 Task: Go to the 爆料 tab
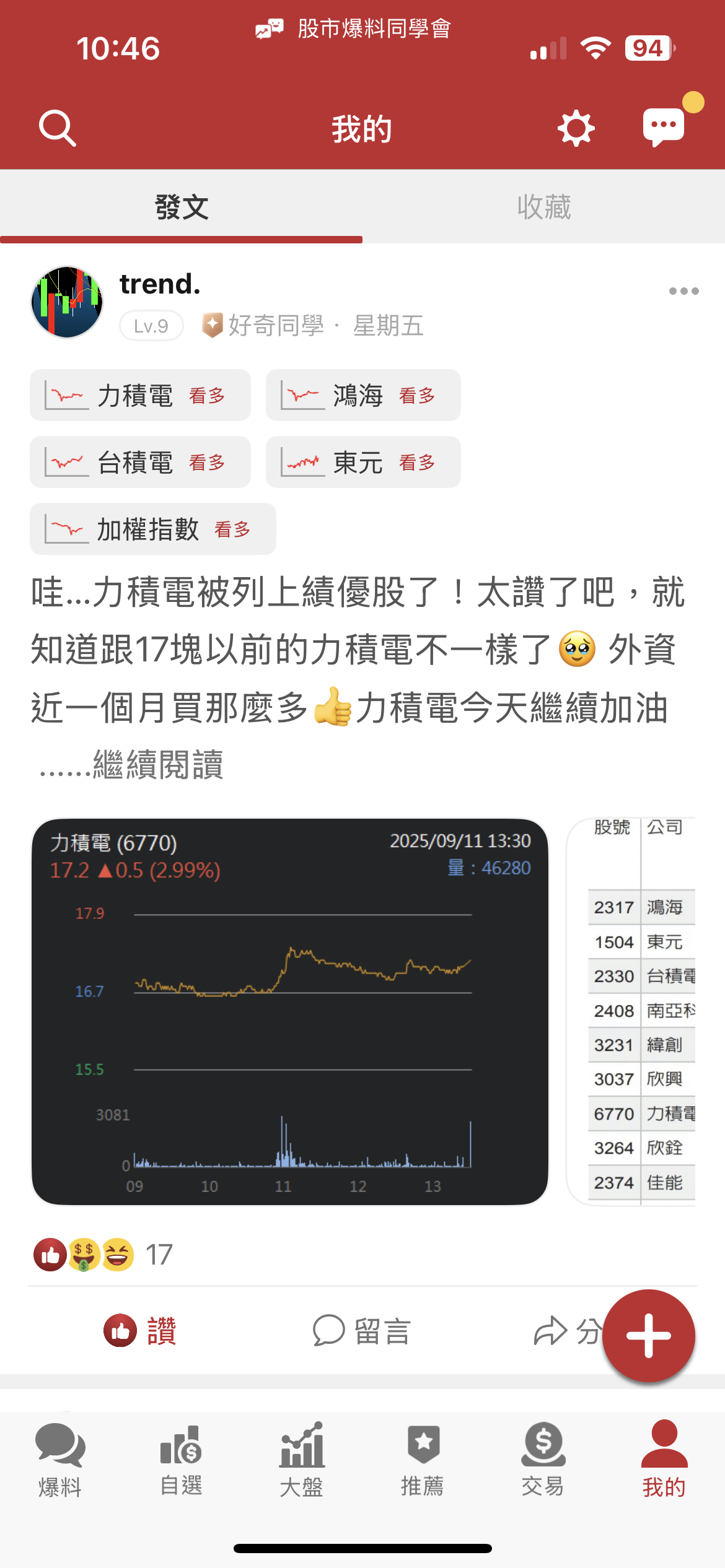tap(60, 1458)
